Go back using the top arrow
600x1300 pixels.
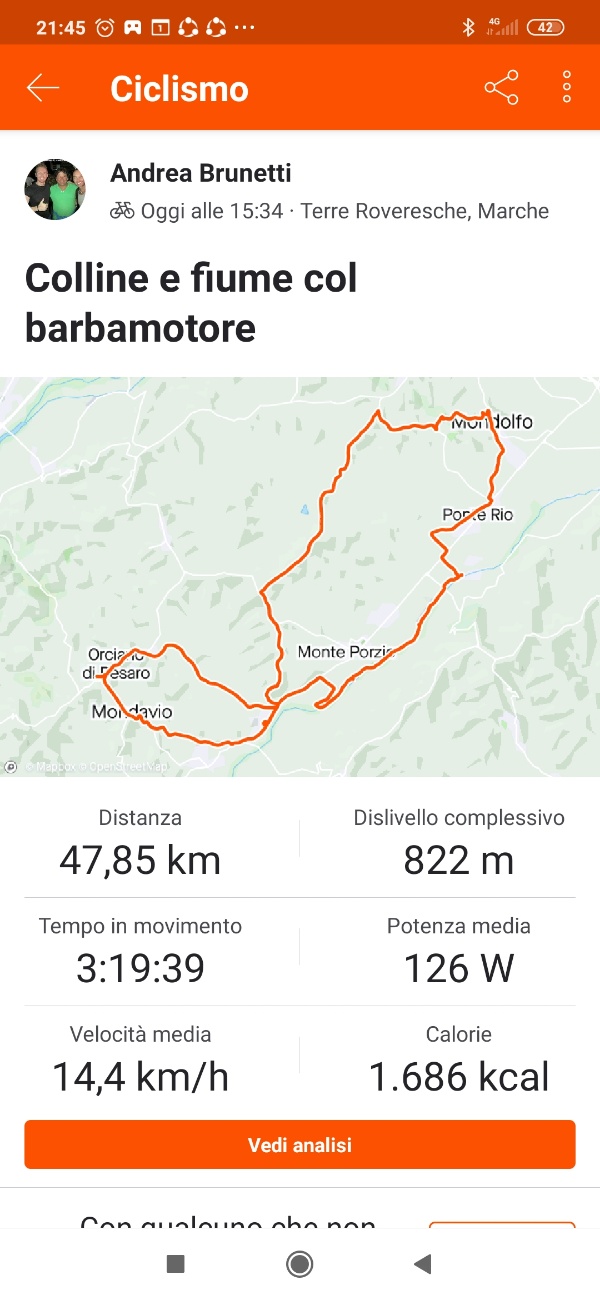tap(43, 88)
